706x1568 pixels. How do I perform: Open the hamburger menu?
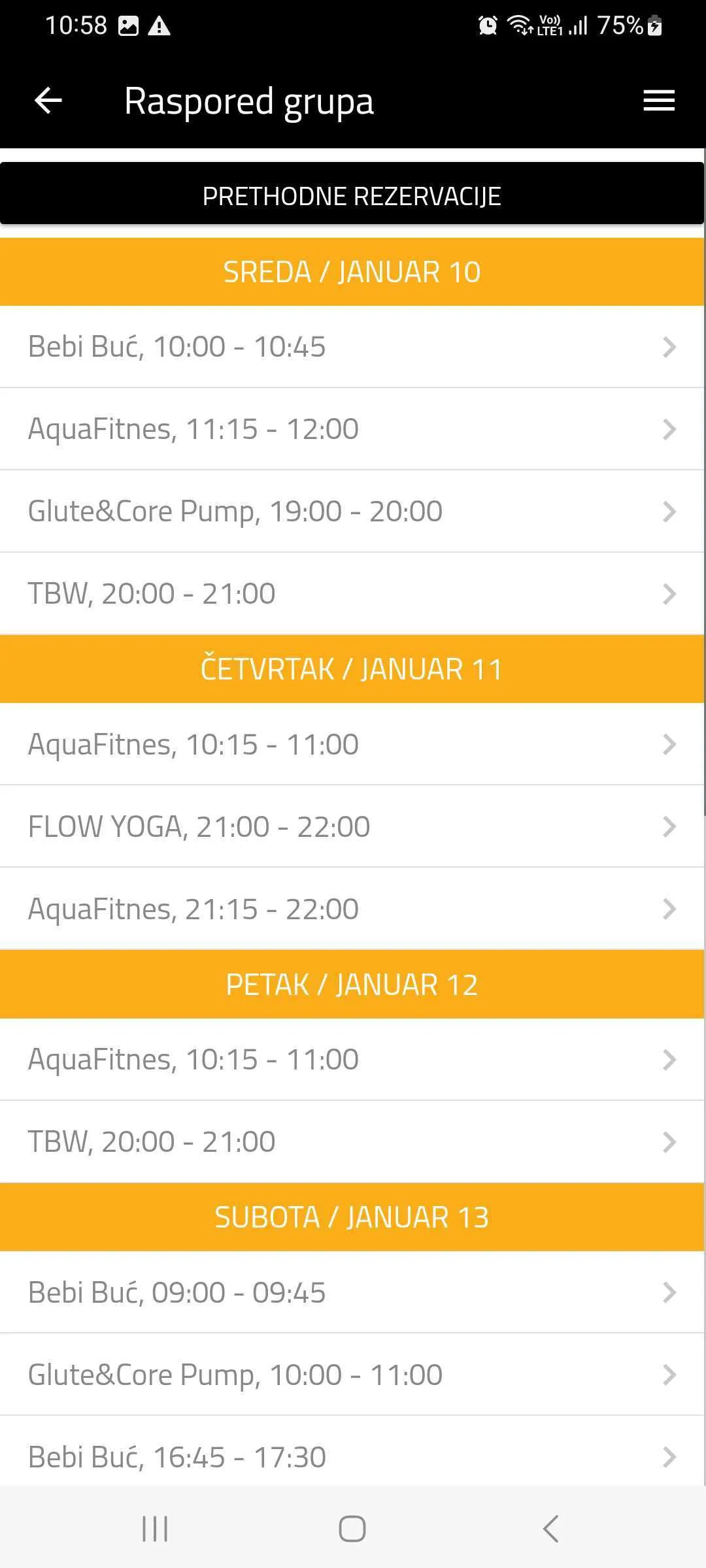coord(658,101)
